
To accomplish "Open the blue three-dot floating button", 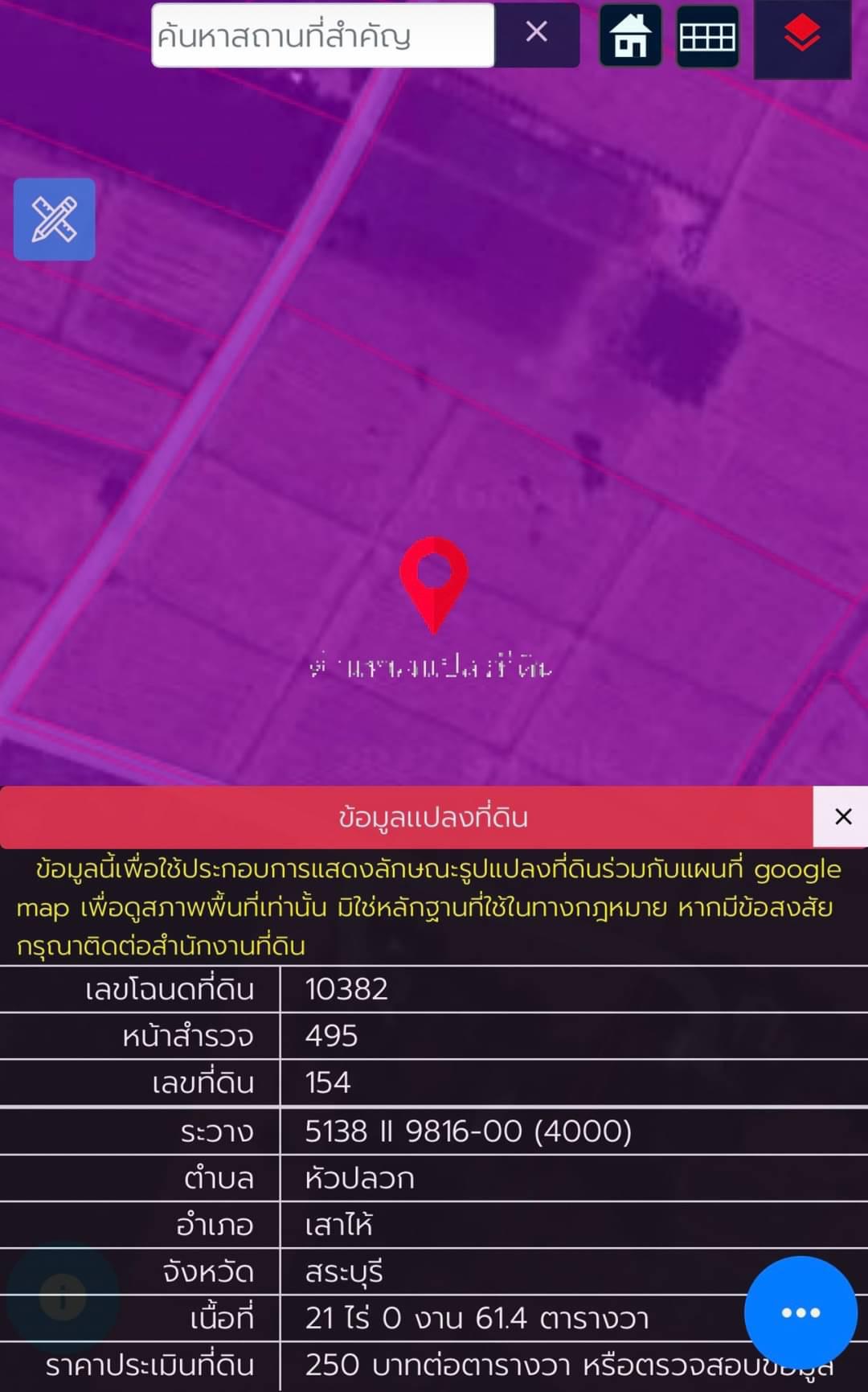I will pos(800,1313).
